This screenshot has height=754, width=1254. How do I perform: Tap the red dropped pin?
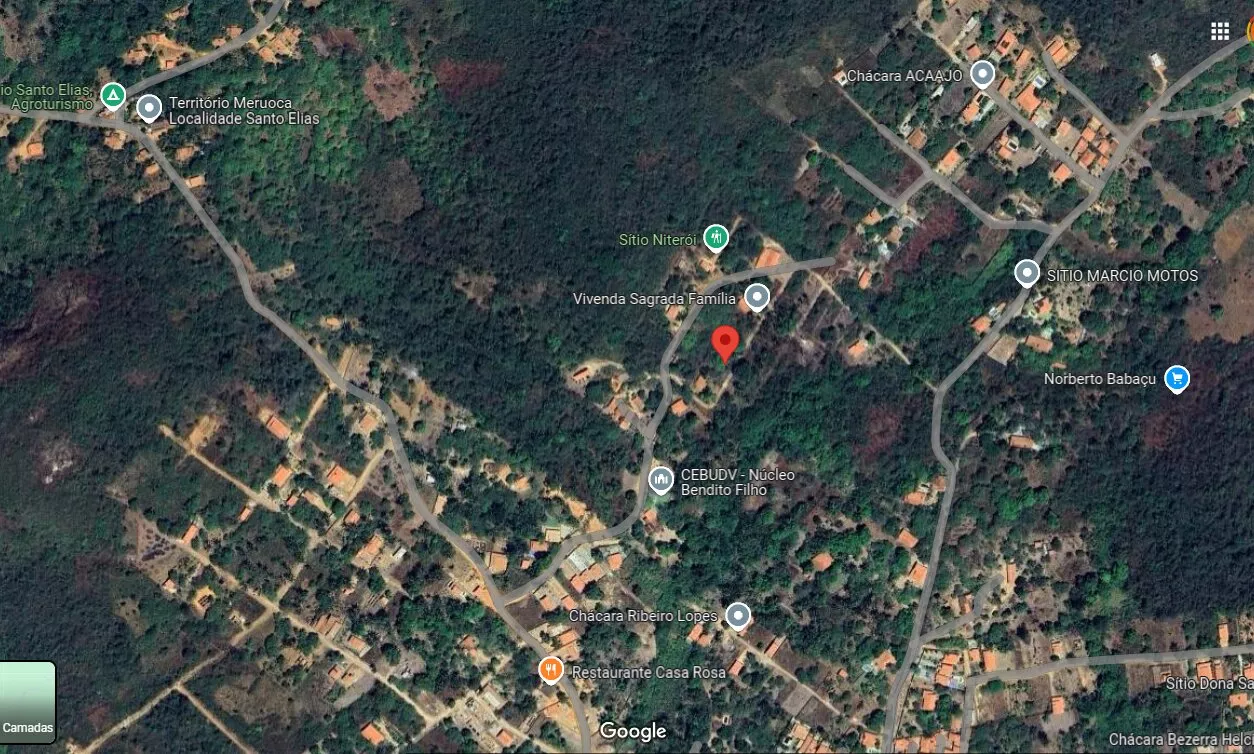(725, 343)
